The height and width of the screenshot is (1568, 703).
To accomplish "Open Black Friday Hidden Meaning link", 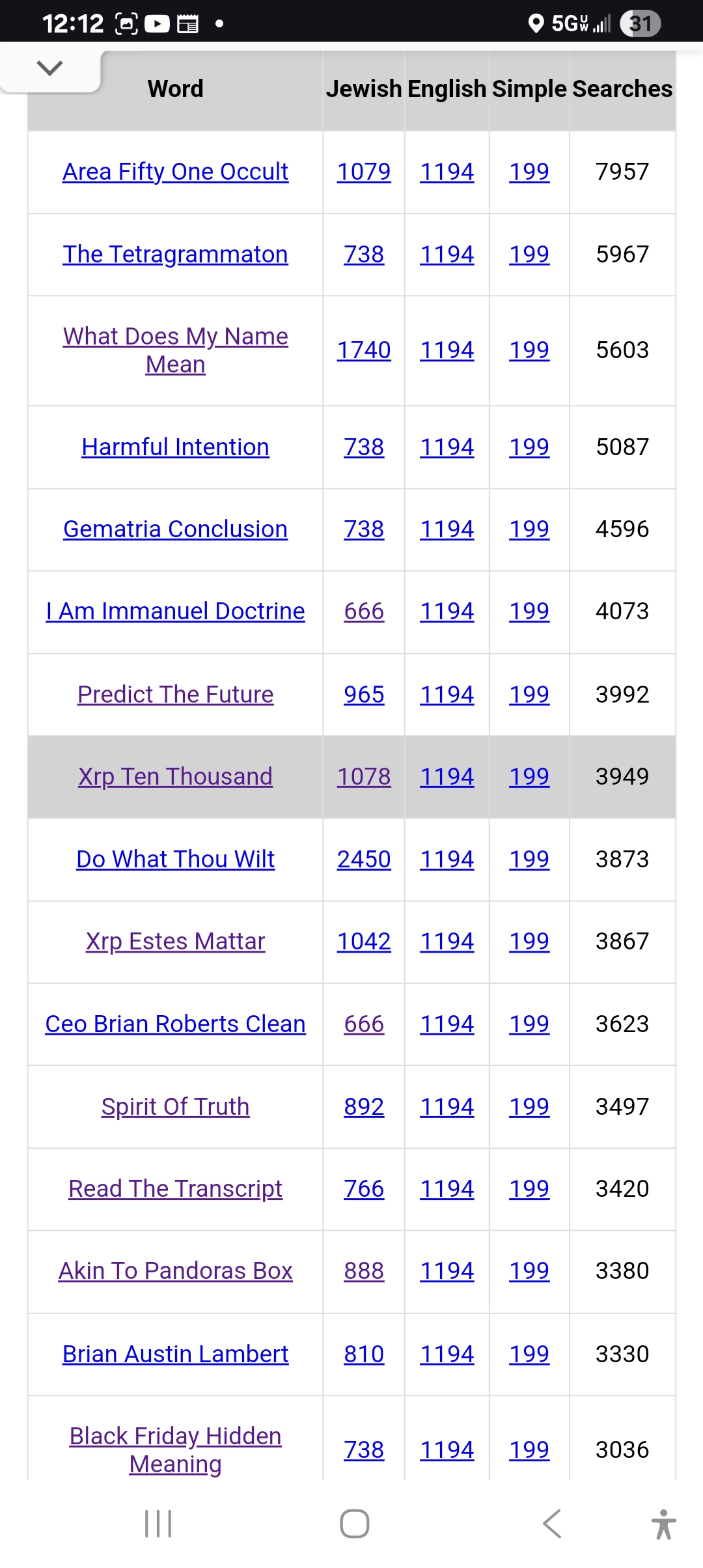I will point(175,1450).
